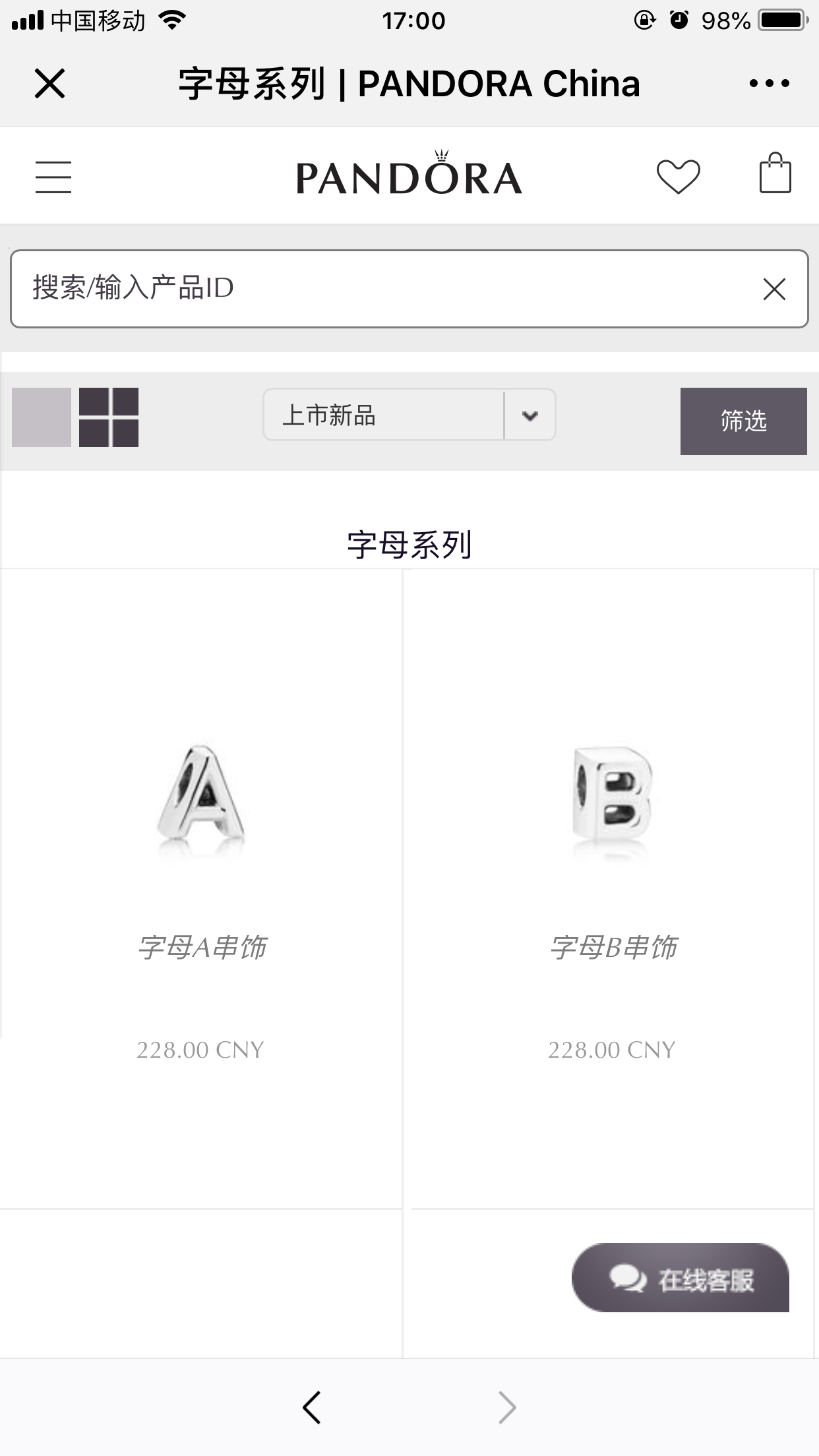Go back to the previous page
Image resolution: width=819 pixels, height=1456 pixels.
pyautogui.click(x=312, y=1407)
